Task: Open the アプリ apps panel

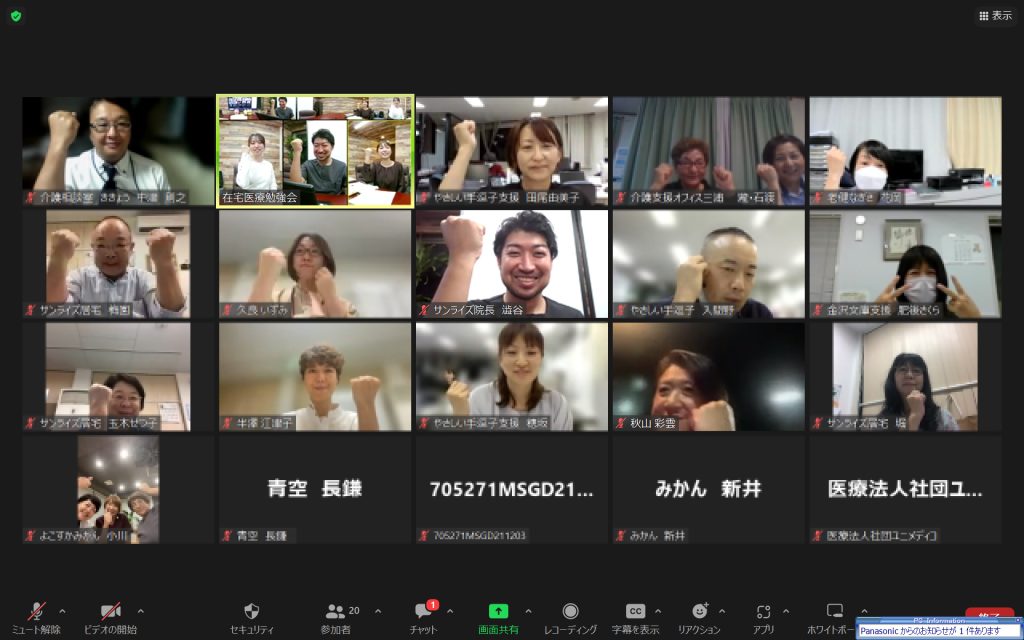Action: point(763,616)
